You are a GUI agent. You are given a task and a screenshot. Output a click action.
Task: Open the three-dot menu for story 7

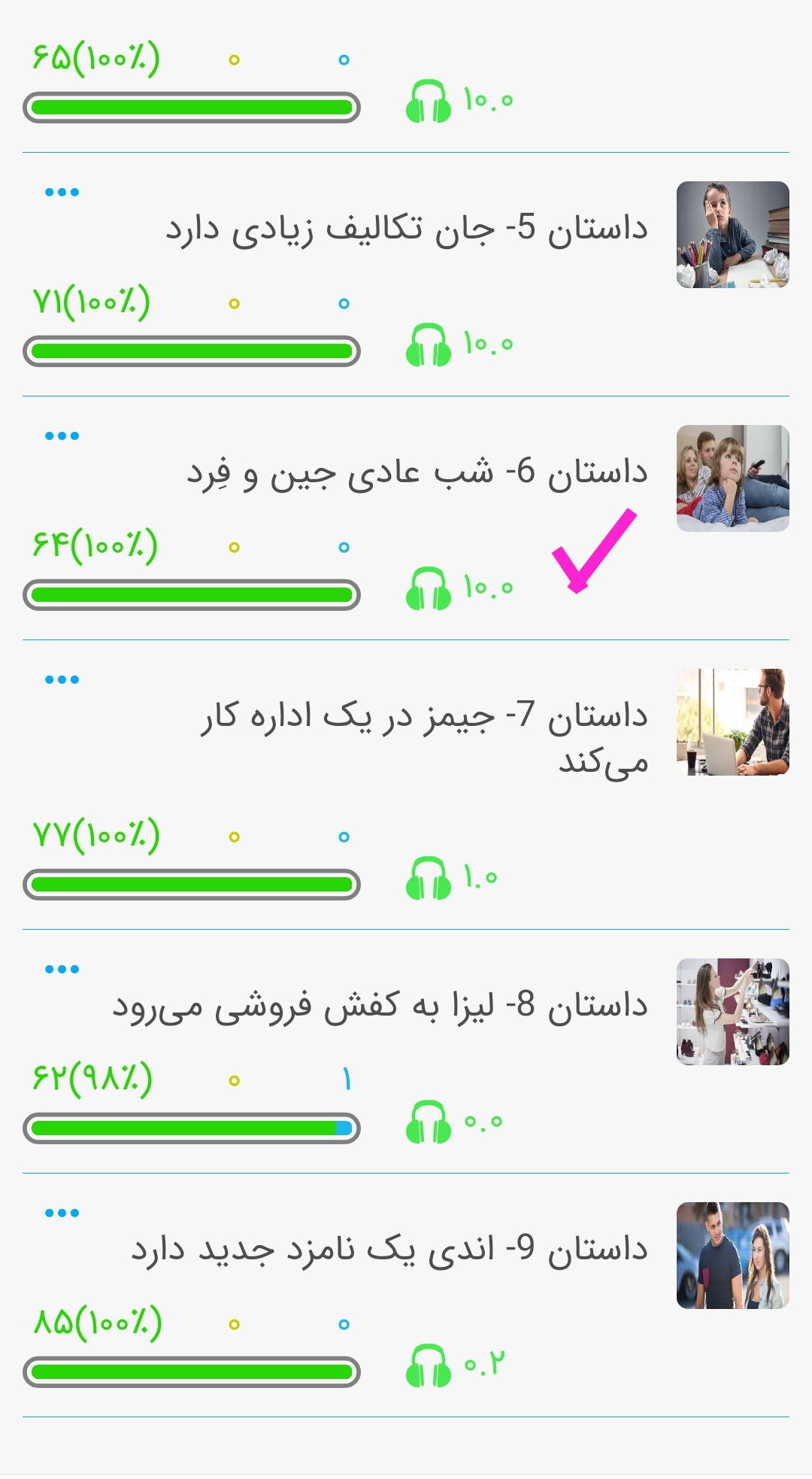[x=62, y=680]
